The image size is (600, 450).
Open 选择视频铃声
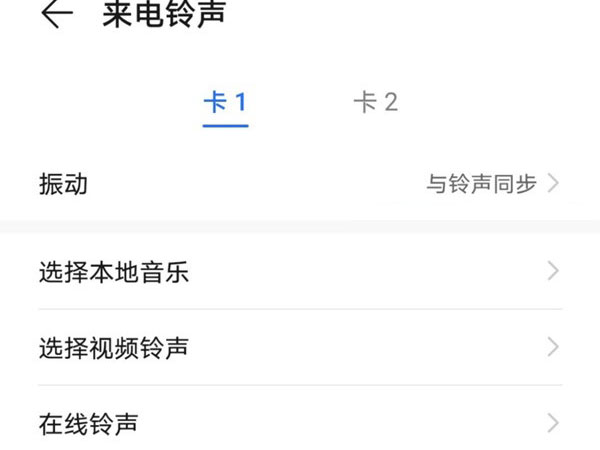(300, 347)
